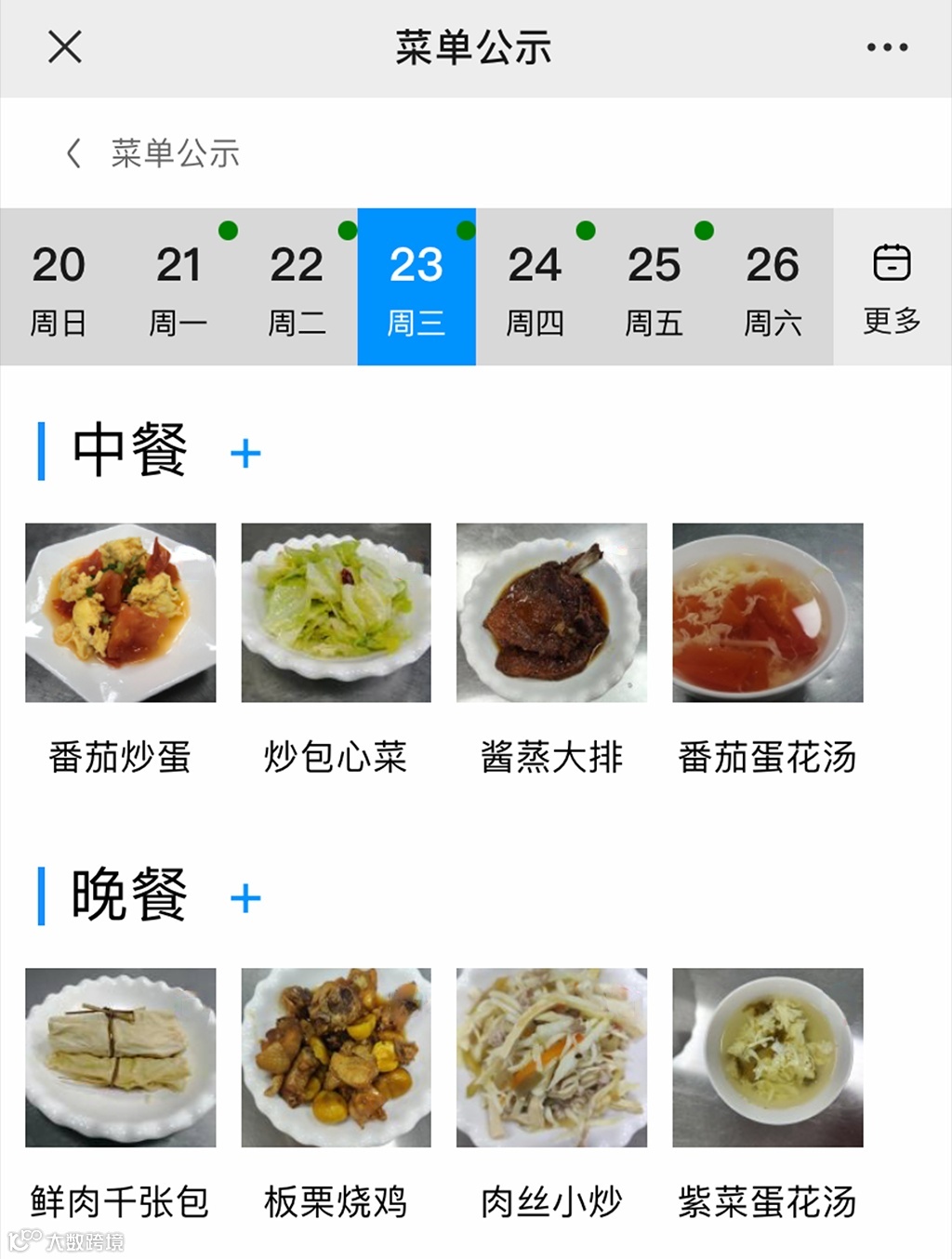The height and width of the screenshot is (1259, 952).
Task: Tap the plus next to 中餐
Action: coord(245,454)
